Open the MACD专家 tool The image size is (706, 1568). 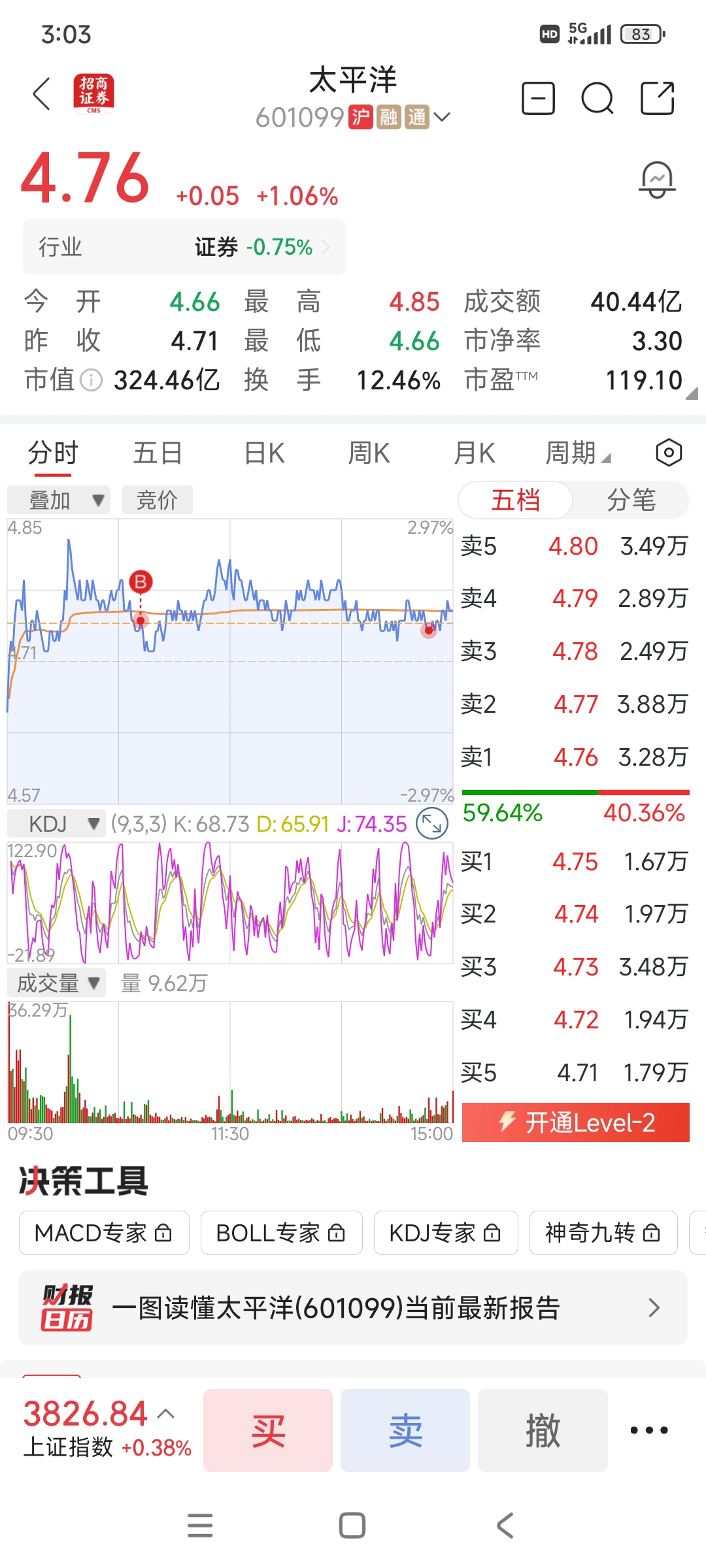[104, 1233]
